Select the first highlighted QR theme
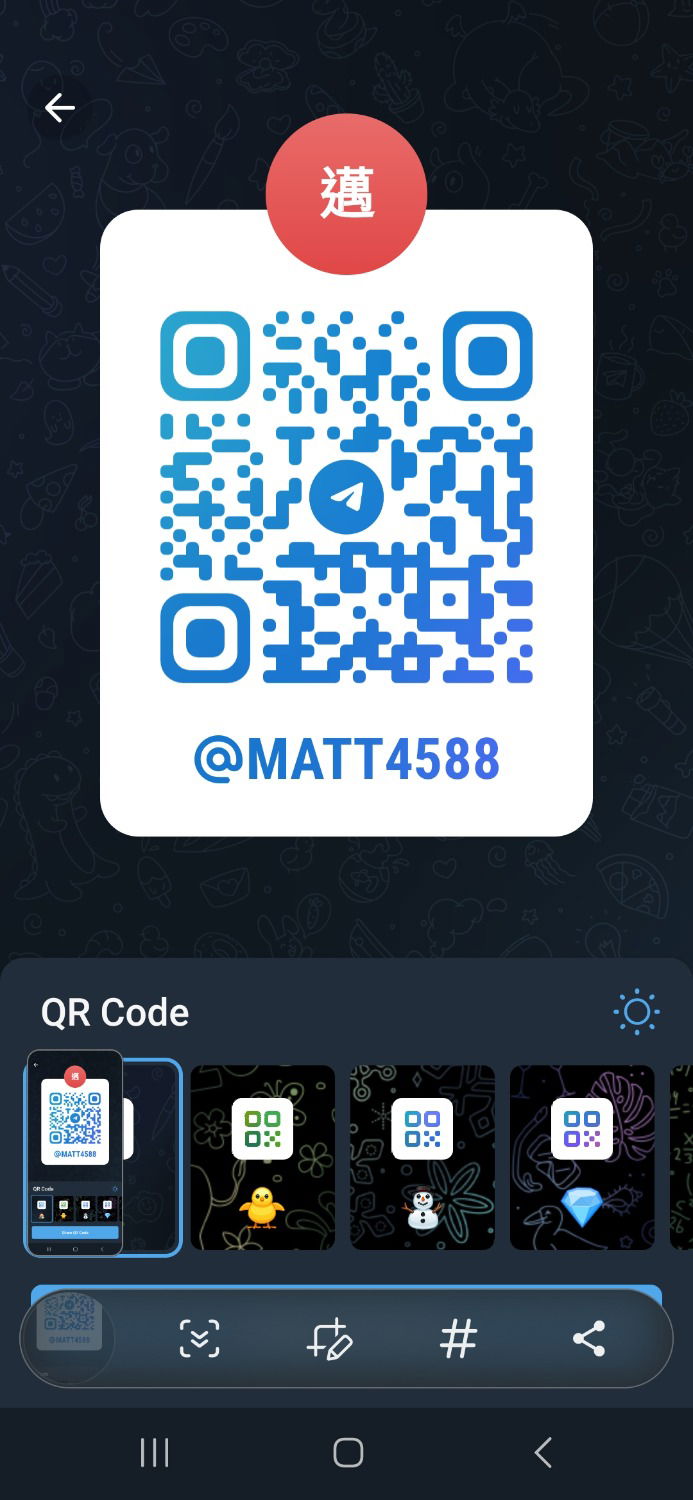 tap(150, 1157)
